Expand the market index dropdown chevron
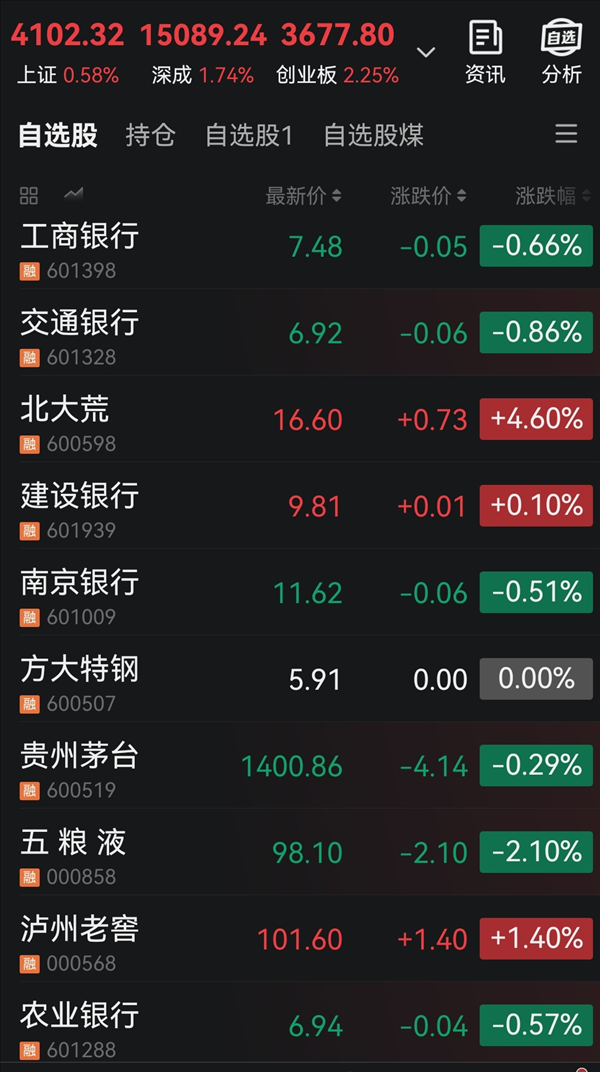Viewport: 600px width, 1072px height. pyautogui.click(x=426, y=52)
